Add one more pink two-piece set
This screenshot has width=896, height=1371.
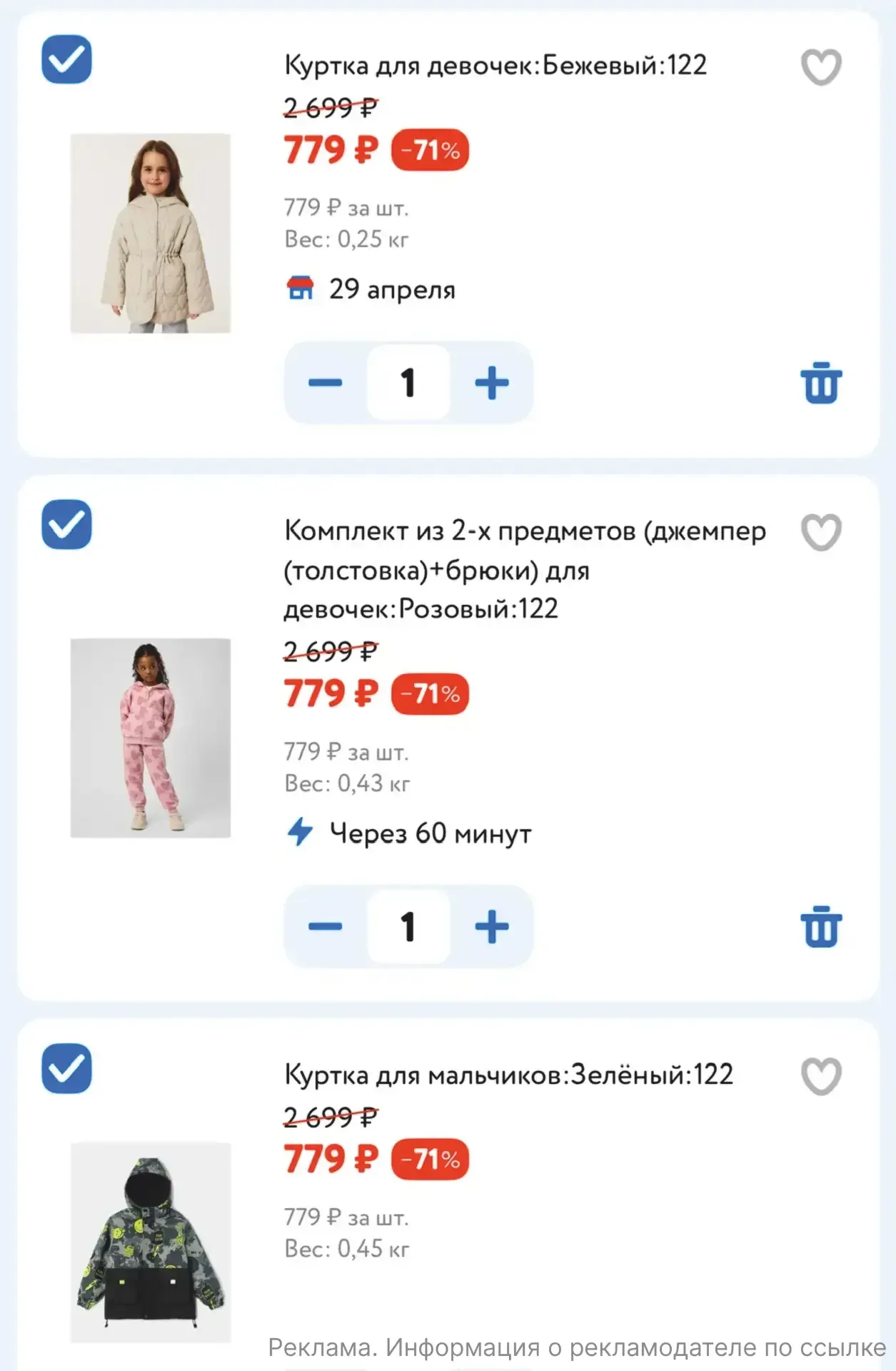click(492, 927)
